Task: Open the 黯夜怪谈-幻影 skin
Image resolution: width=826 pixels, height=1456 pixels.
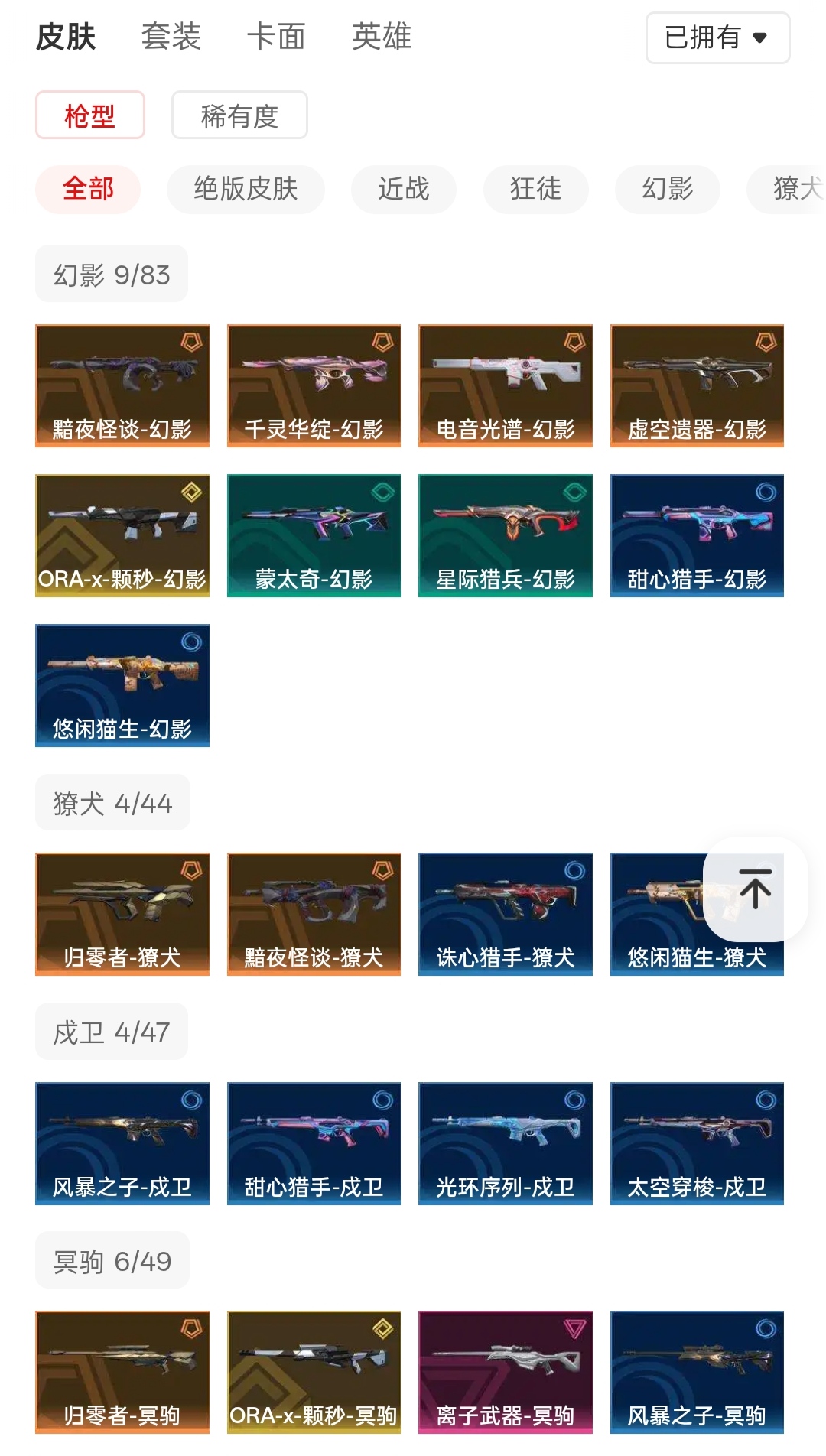Action: tap(122, 385)
